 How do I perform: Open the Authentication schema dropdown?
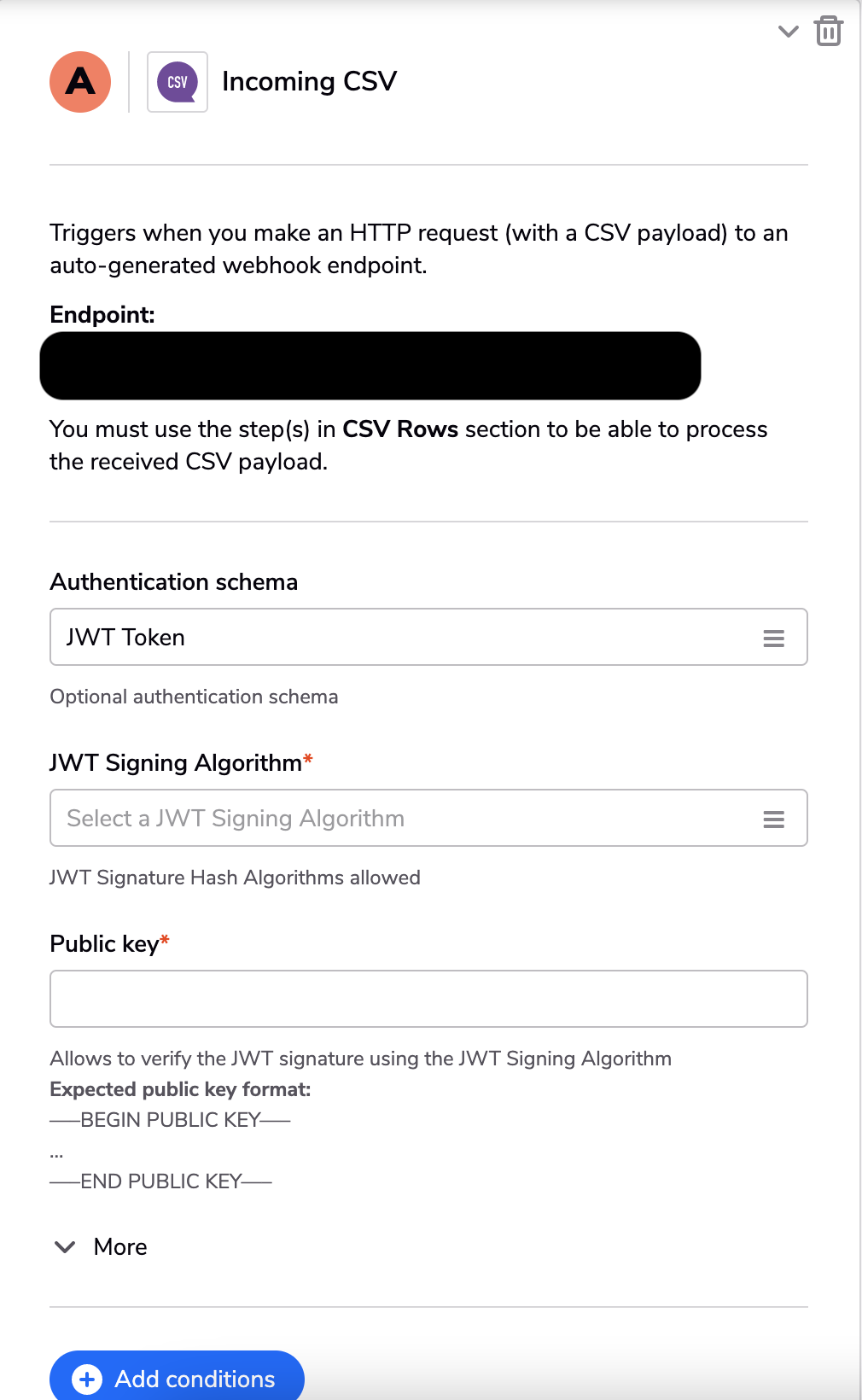click(x=428, y=637)
